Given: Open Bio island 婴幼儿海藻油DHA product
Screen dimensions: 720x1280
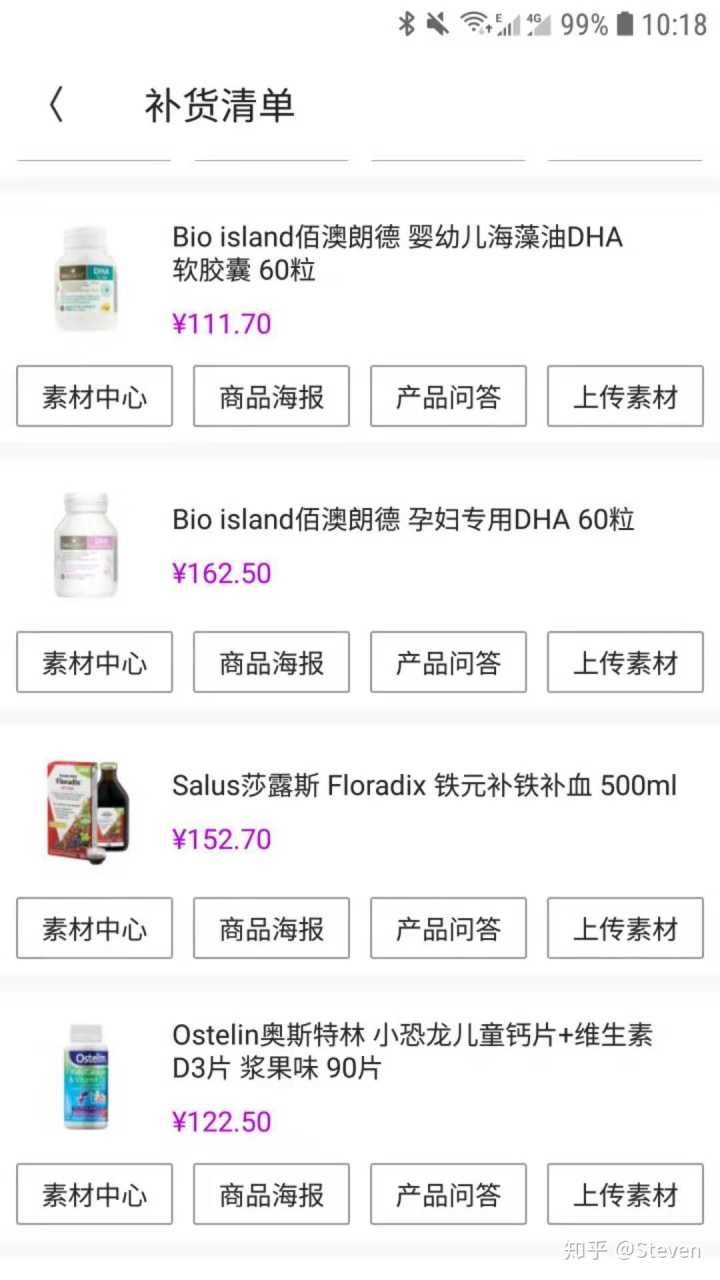Looking at the screenshot, I should coord(397,253).
